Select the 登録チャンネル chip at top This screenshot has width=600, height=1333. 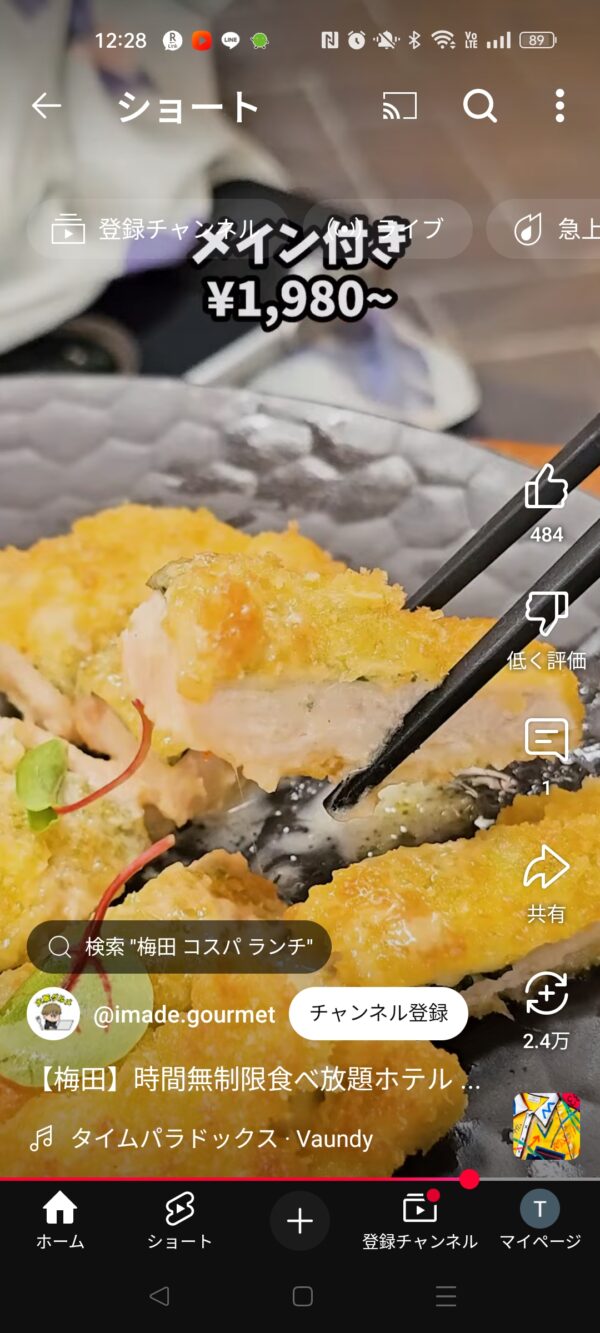(155, 229)
